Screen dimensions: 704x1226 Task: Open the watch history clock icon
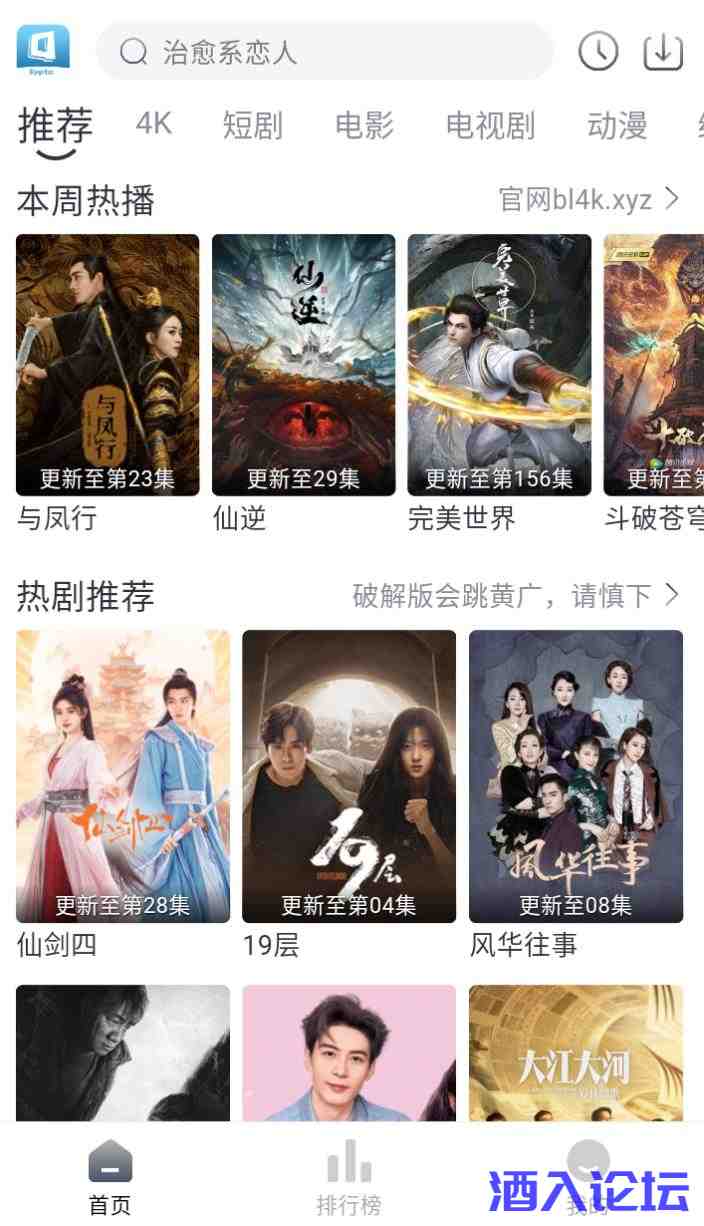[598, 51]
